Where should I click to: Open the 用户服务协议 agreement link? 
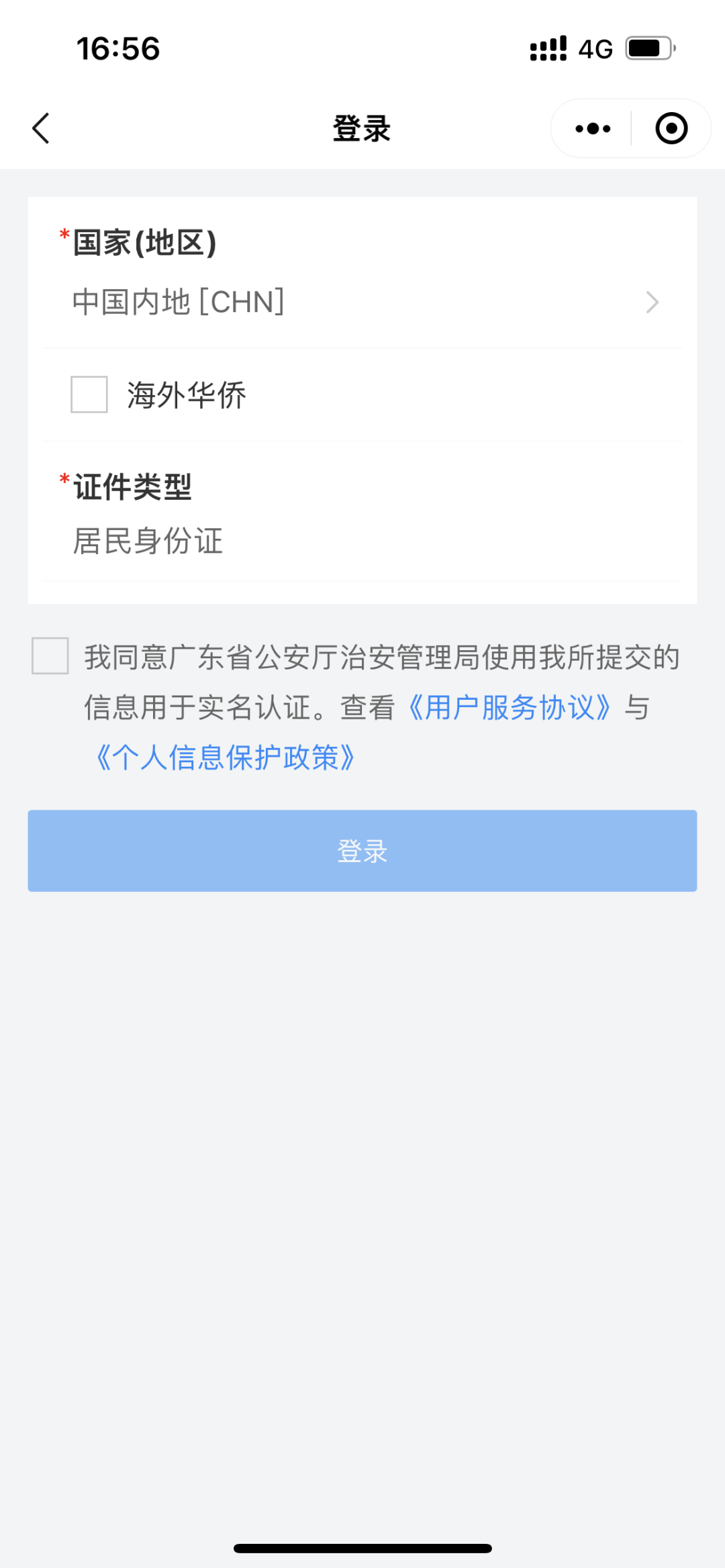[x=510, y=709]
